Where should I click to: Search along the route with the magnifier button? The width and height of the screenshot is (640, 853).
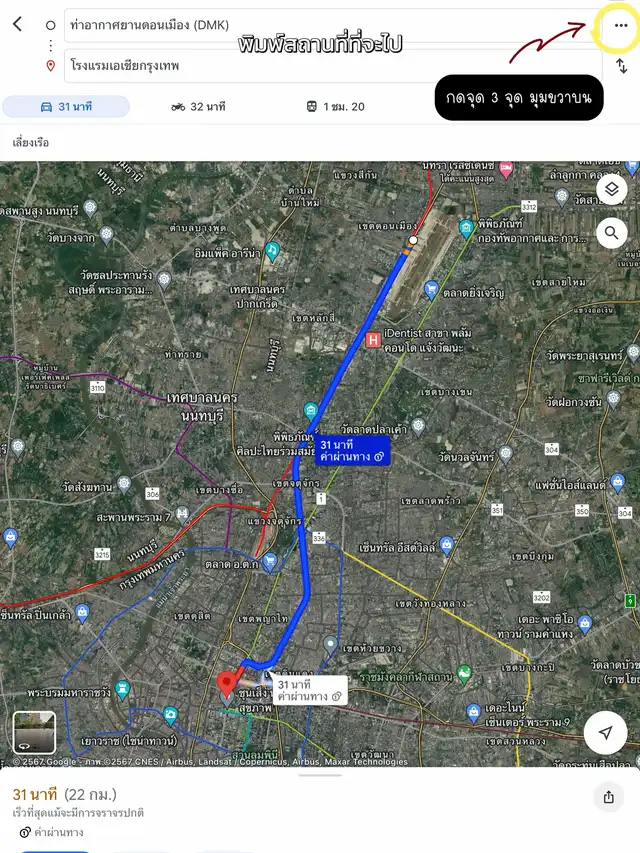611,233
